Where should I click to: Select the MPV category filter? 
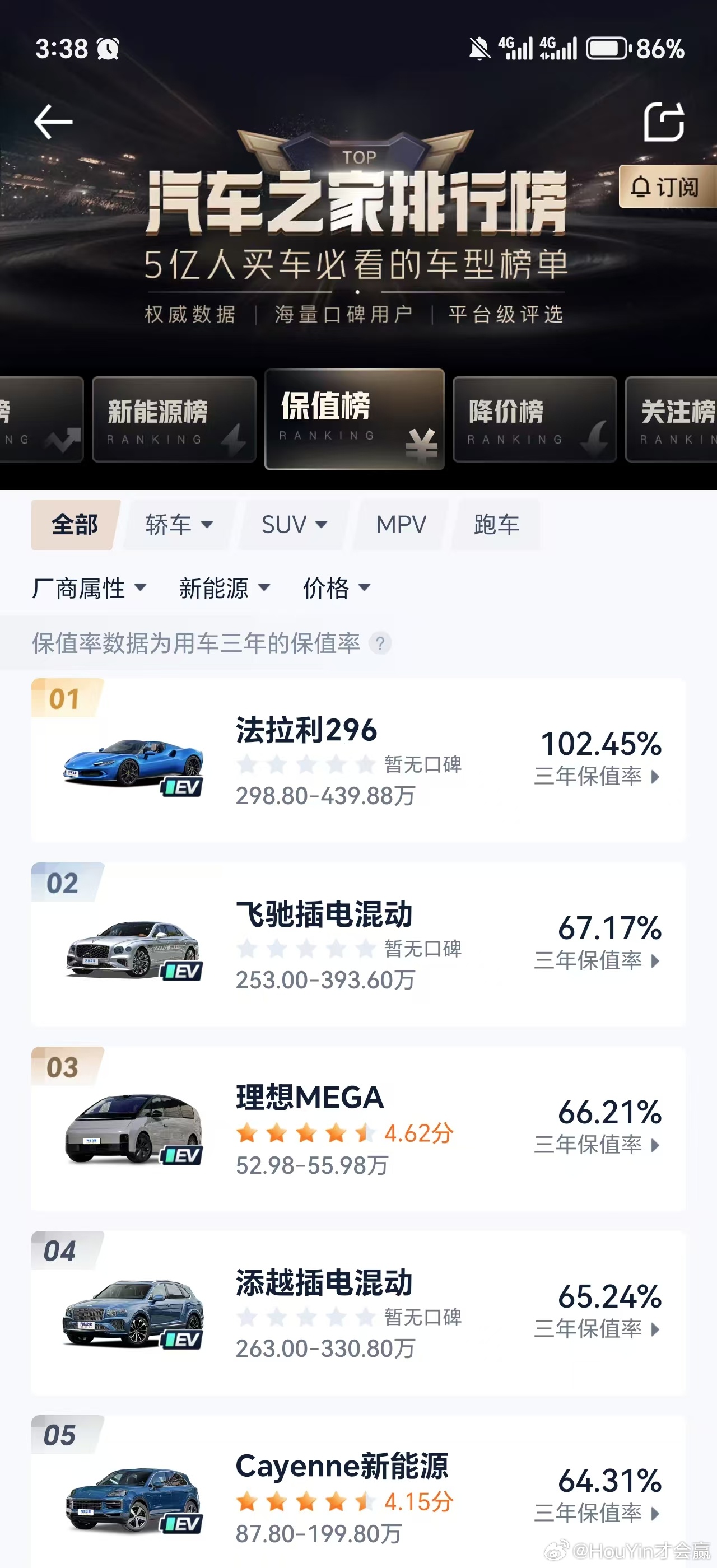point(400,525)
